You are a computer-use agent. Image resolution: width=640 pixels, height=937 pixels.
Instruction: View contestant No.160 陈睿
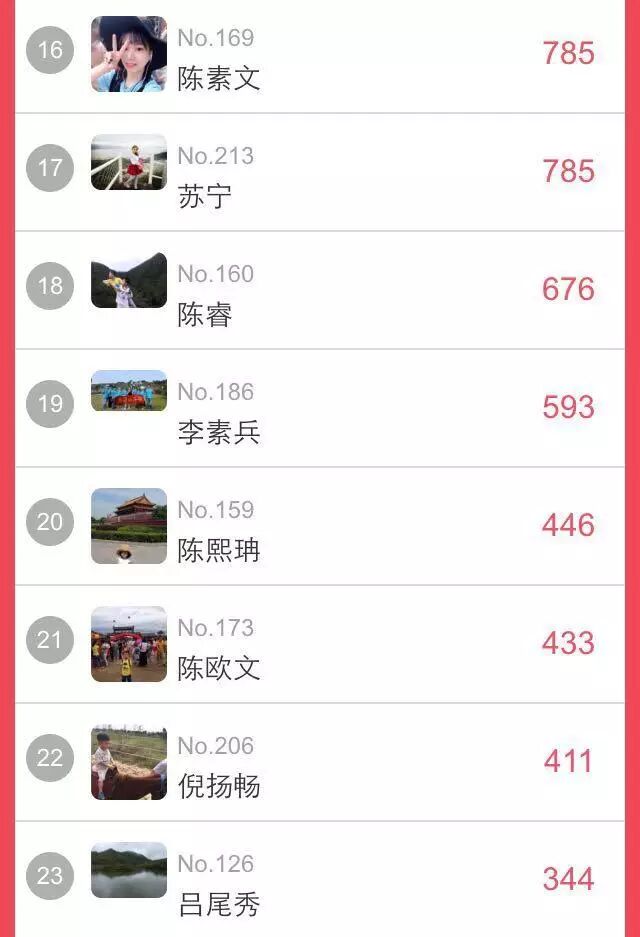tap(205, 314)
